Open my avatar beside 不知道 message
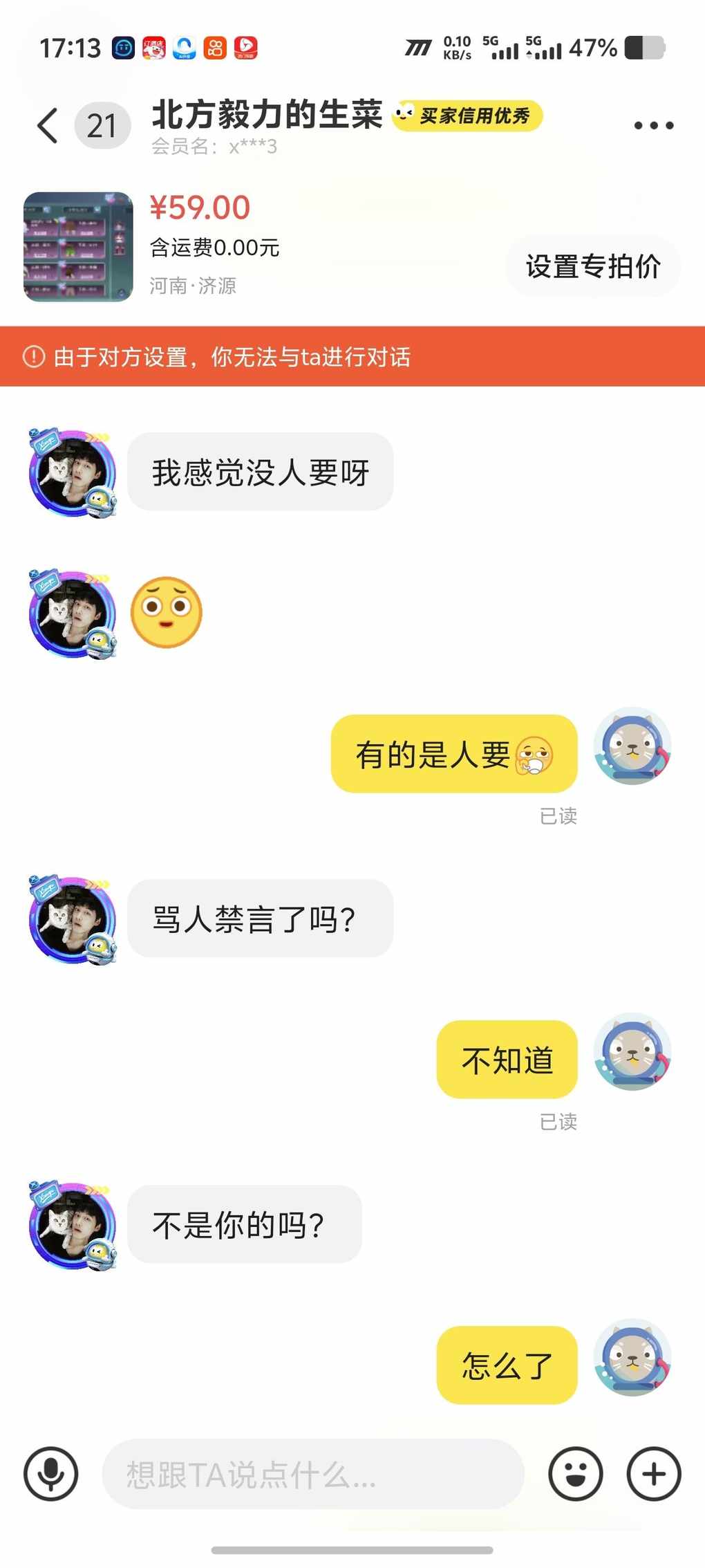Screen dimensions: 705x1568 tap(632, 1052)
